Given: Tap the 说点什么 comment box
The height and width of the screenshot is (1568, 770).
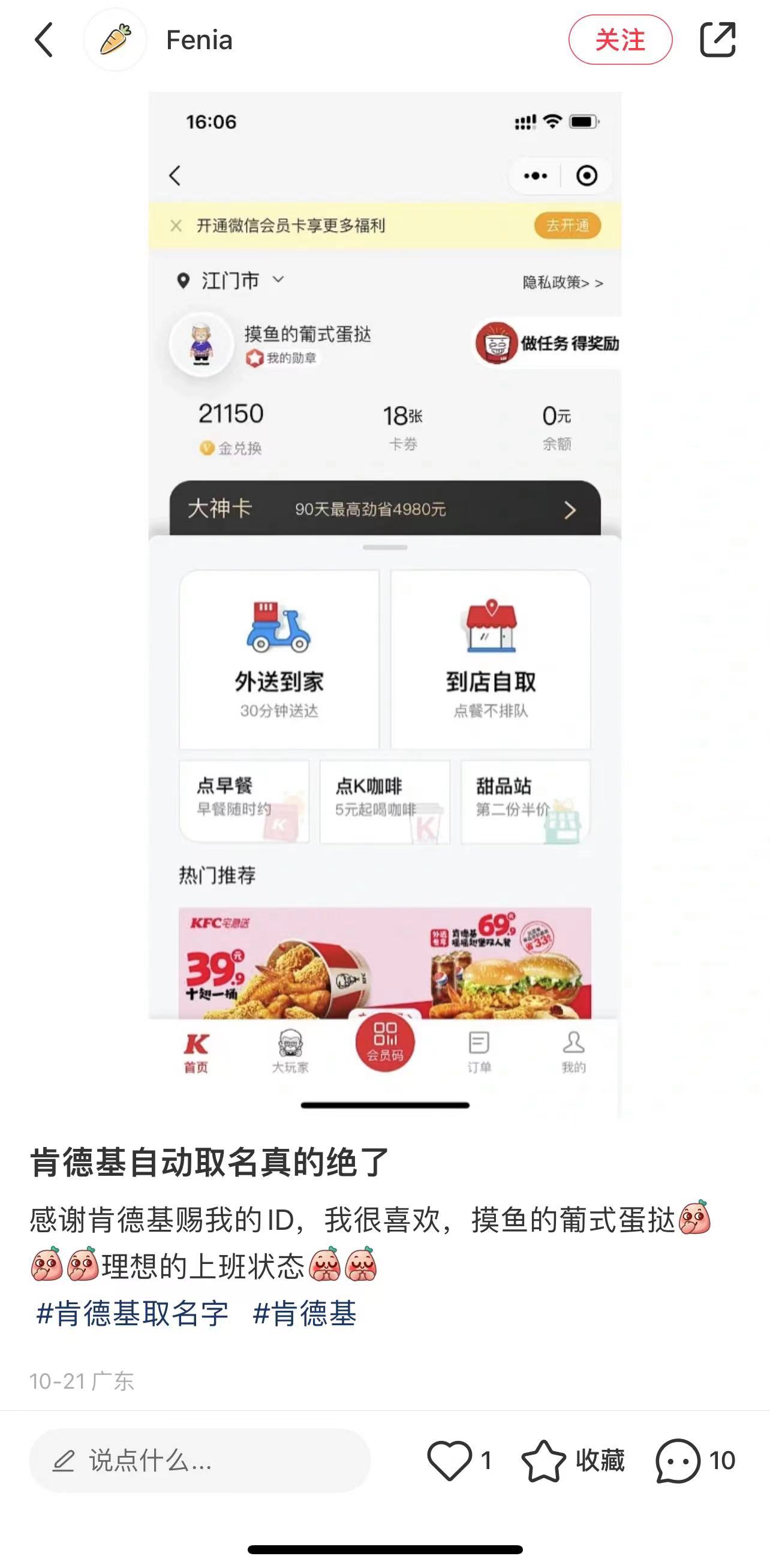Looking at the screenshot, I should (200, 1460).
